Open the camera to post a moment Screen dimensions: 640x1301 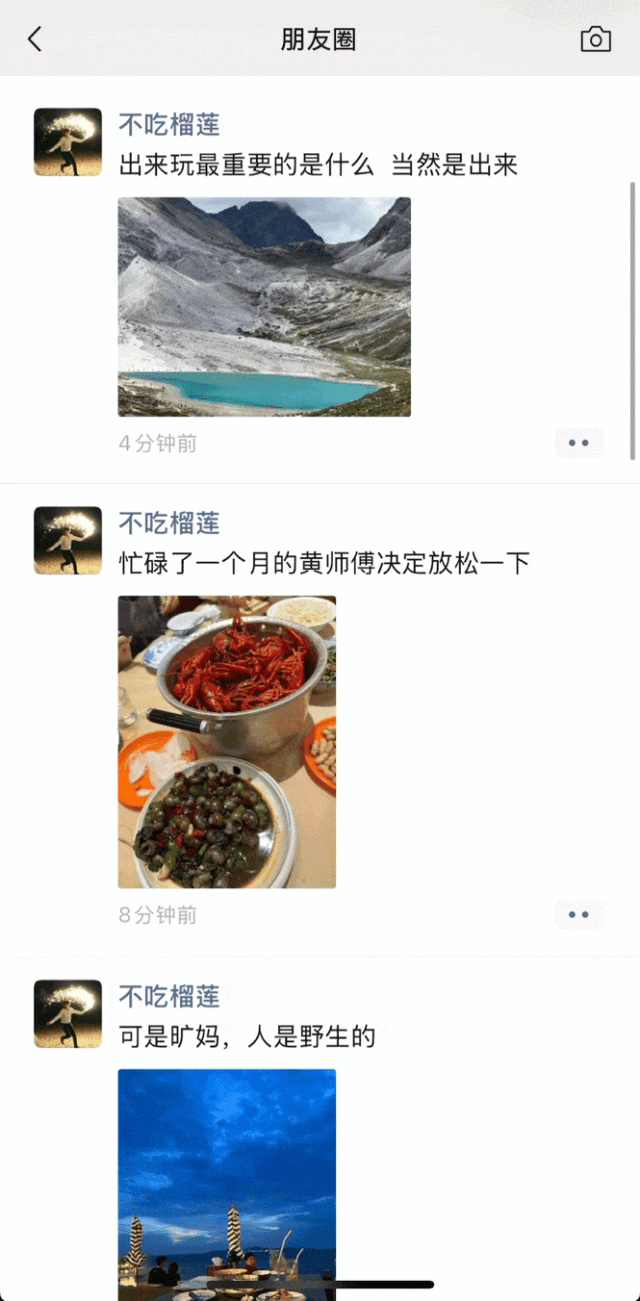pos(595,40)
